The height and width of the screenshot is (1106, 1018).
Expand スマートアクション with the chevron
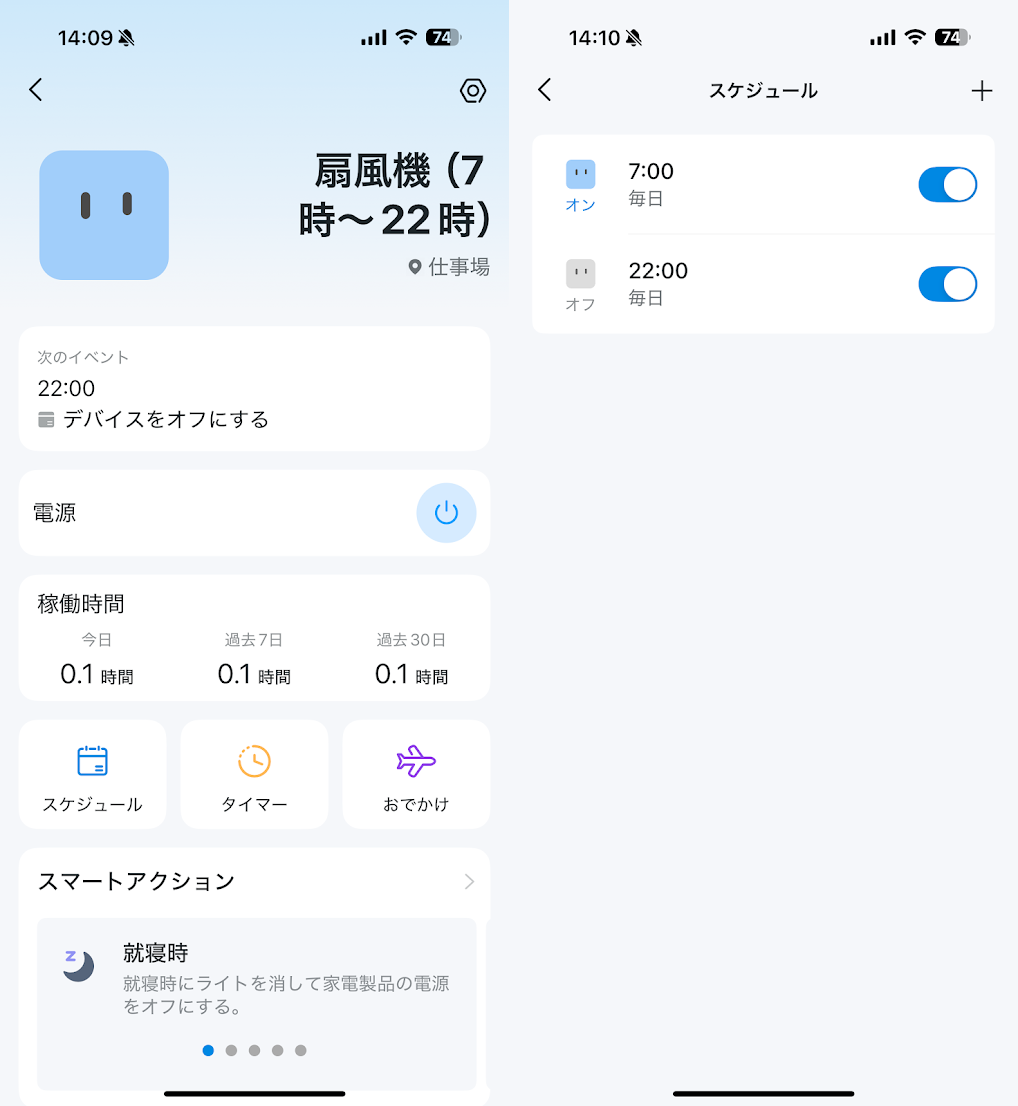469,881
